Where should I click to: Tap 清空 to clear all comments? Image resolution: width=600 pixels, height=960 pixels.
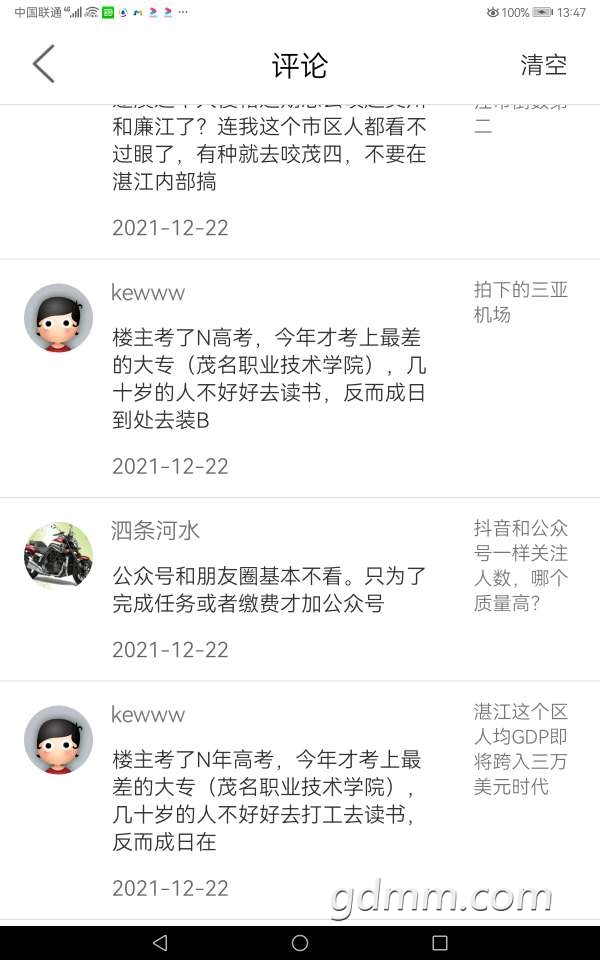pyautogui.click(x=543, y=66)
